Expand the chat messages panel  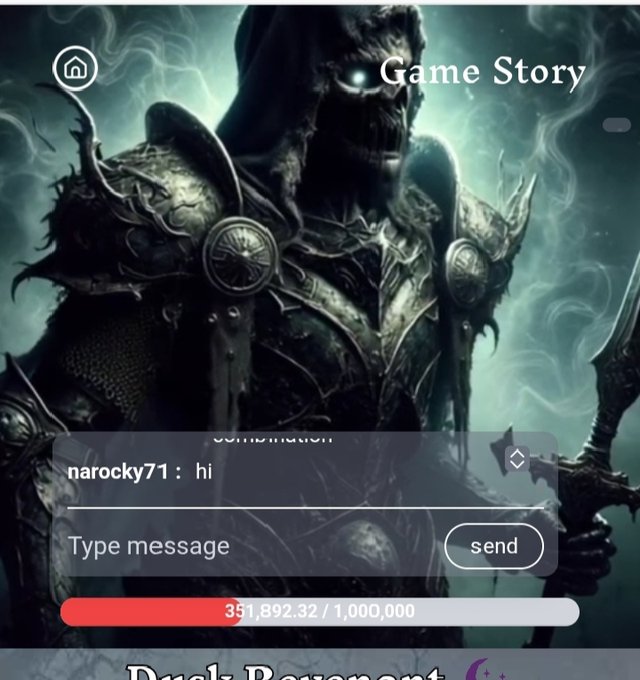517,459
